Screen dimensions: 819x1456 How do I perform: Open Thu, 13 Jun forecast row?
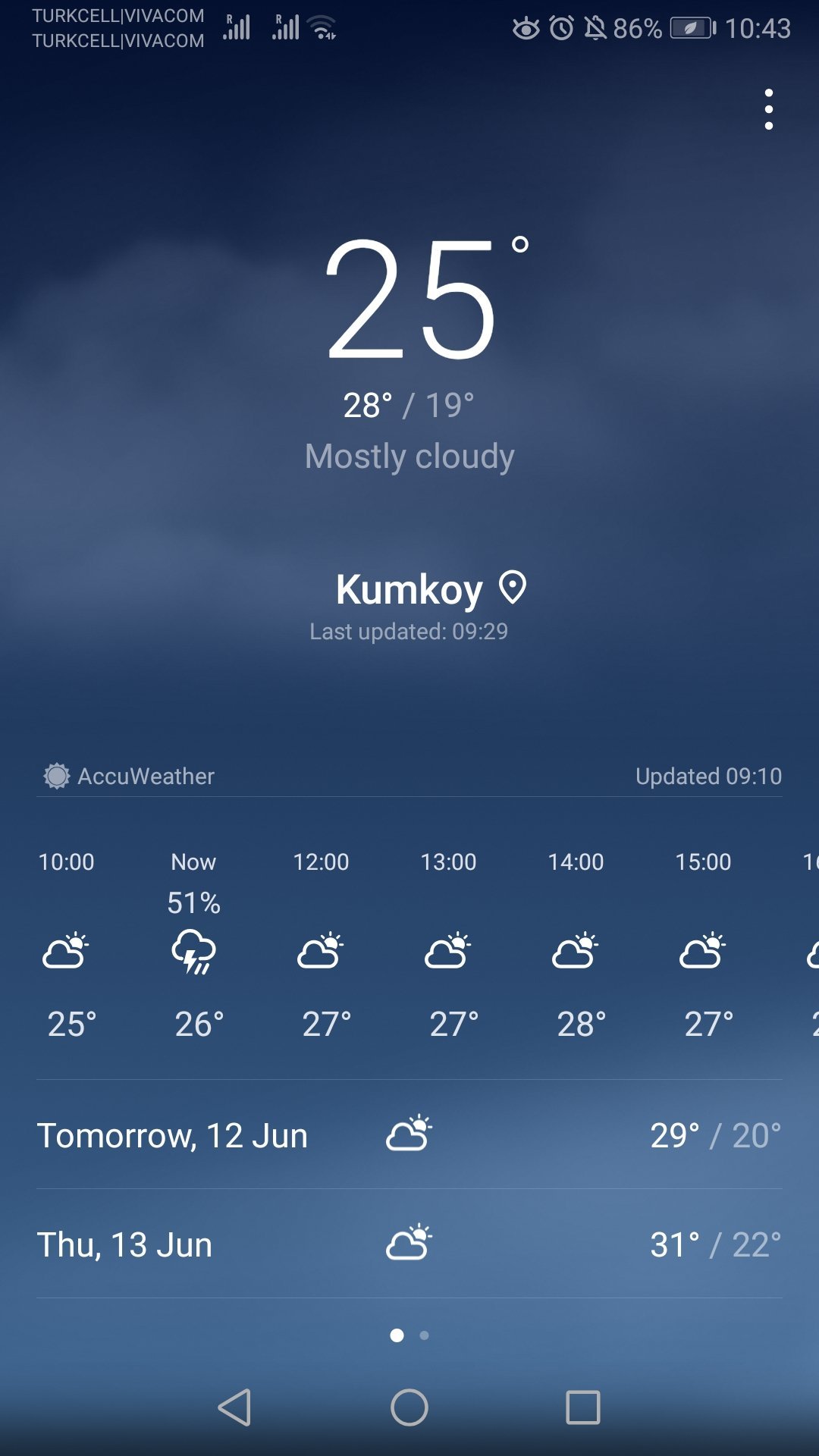[409, 1244]
